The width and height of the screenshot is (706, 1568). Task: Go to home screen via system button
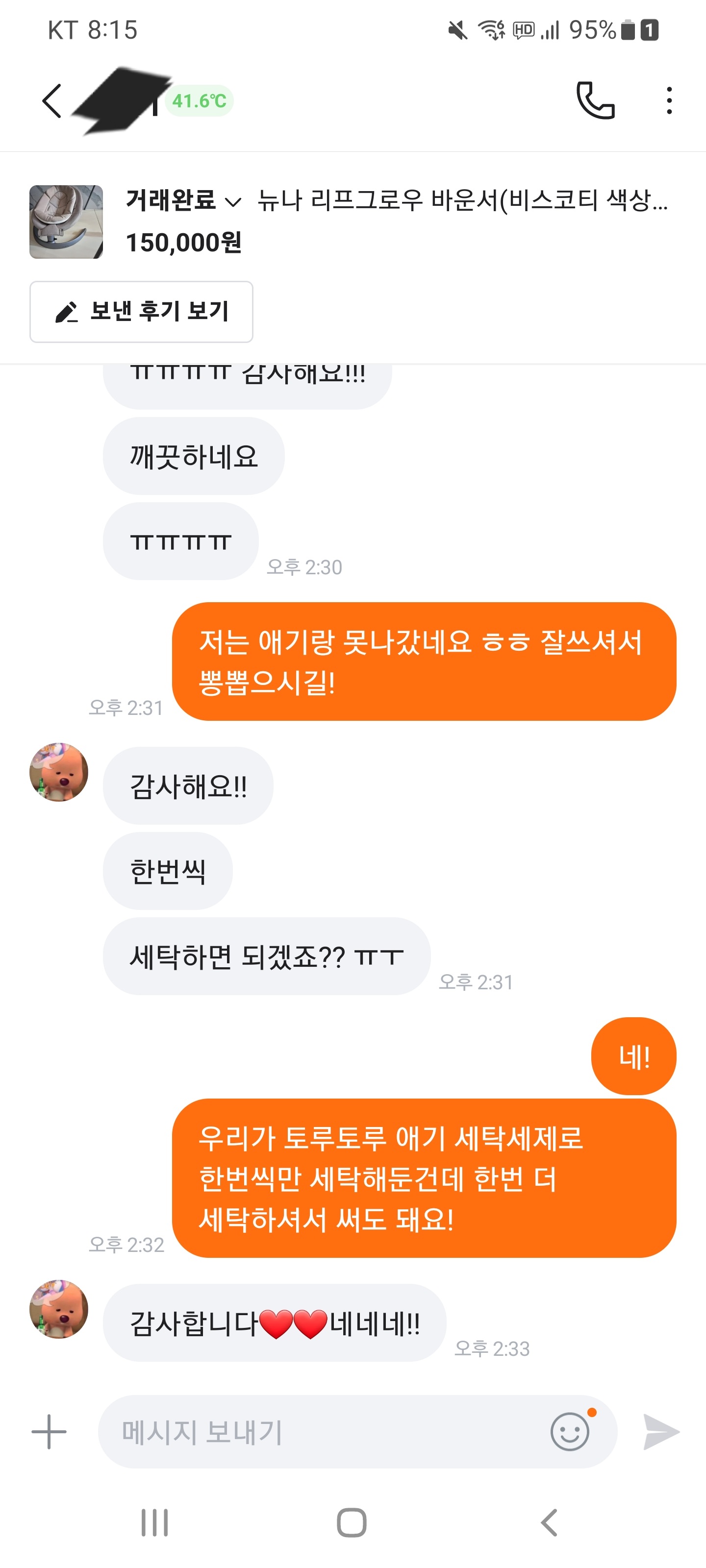[x=352, y=1522]
